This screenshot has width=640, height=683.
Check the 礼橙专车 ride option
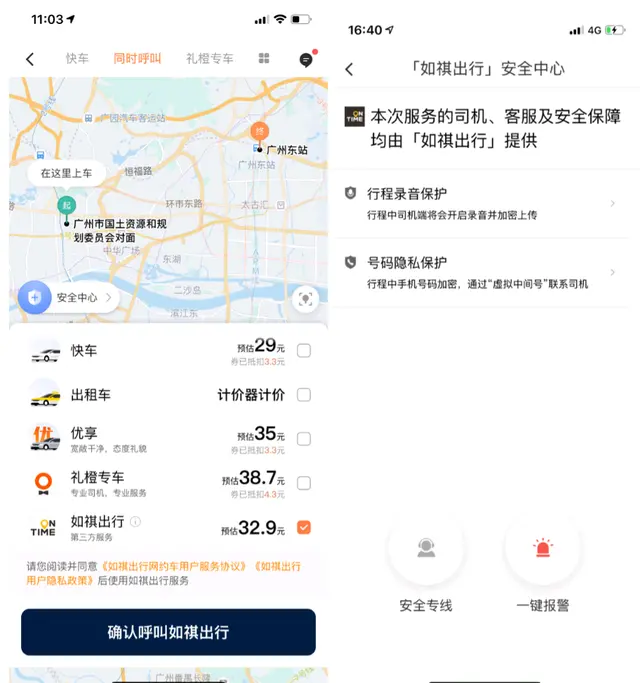(304, 483)
